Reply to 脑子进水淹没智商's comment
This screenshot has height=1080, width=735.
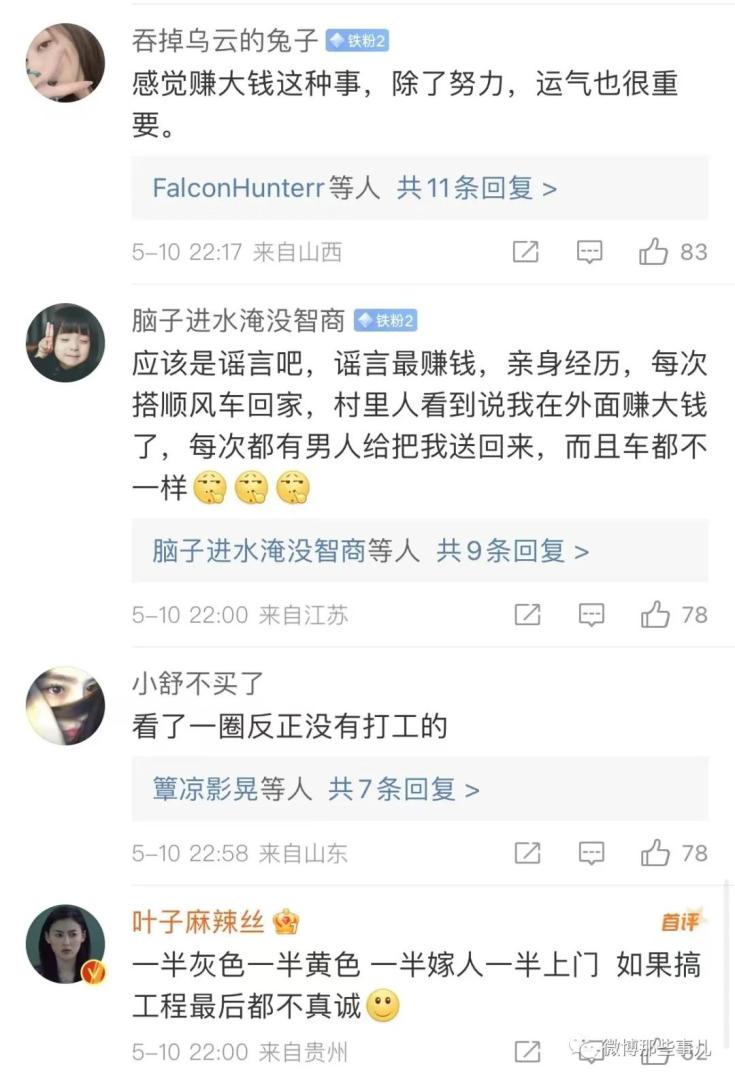(591, 614)
